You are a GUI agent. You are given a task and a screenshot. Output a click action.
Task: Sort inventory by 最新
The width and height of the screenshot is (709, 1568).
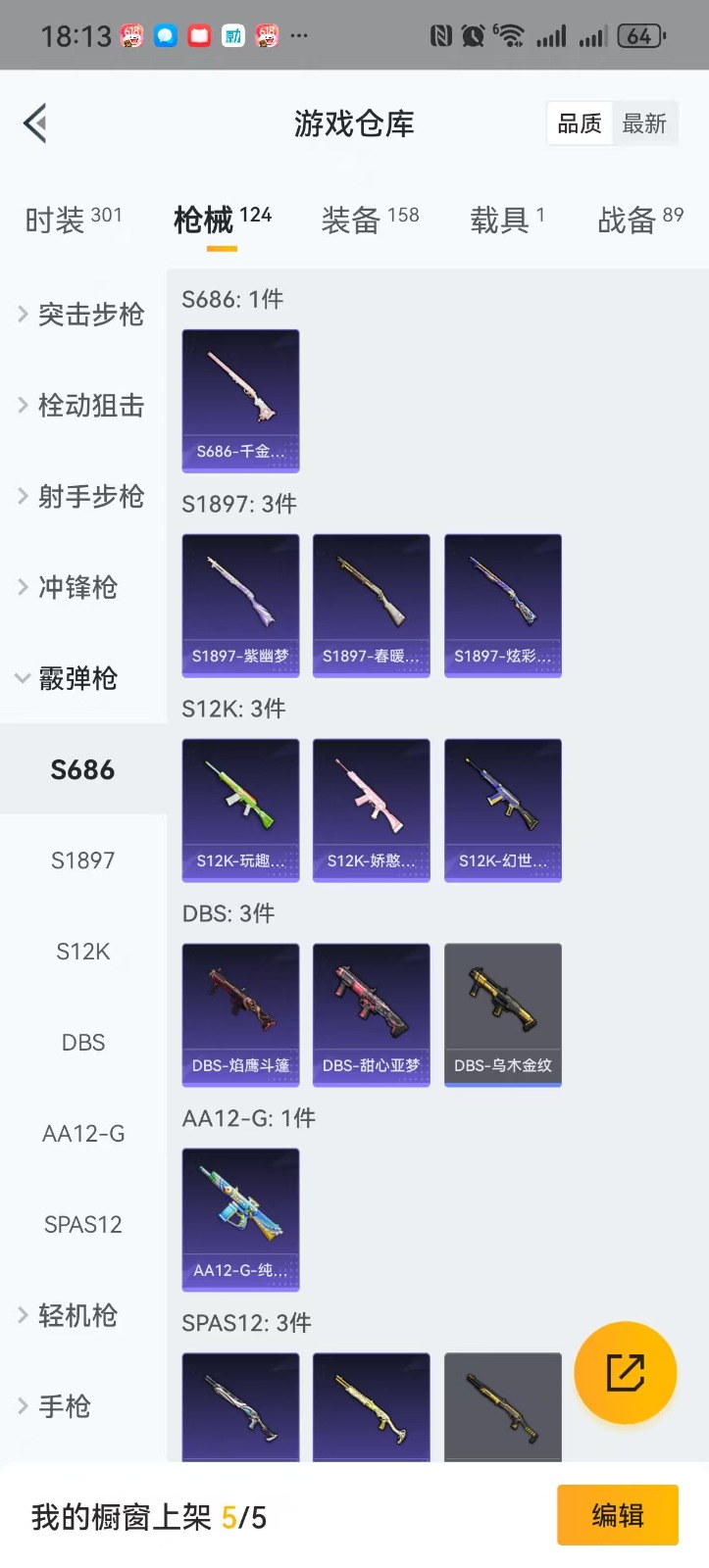click(644, 124)
